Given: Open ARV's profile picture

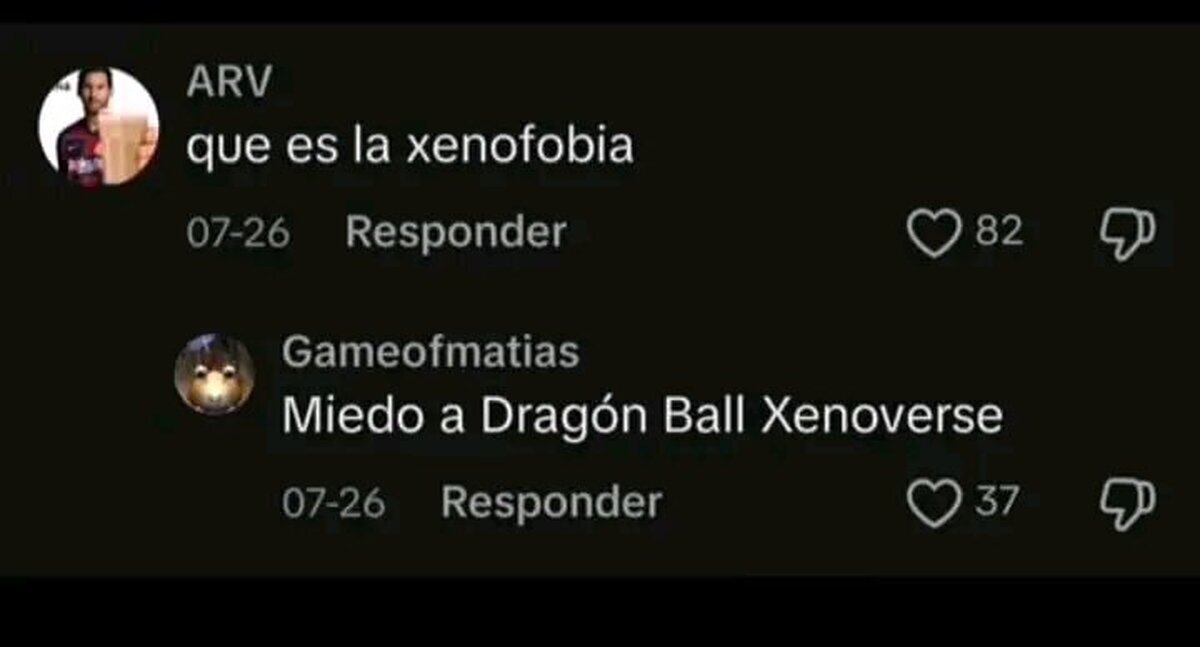Looking at the screenshot, I should [98, 127].
